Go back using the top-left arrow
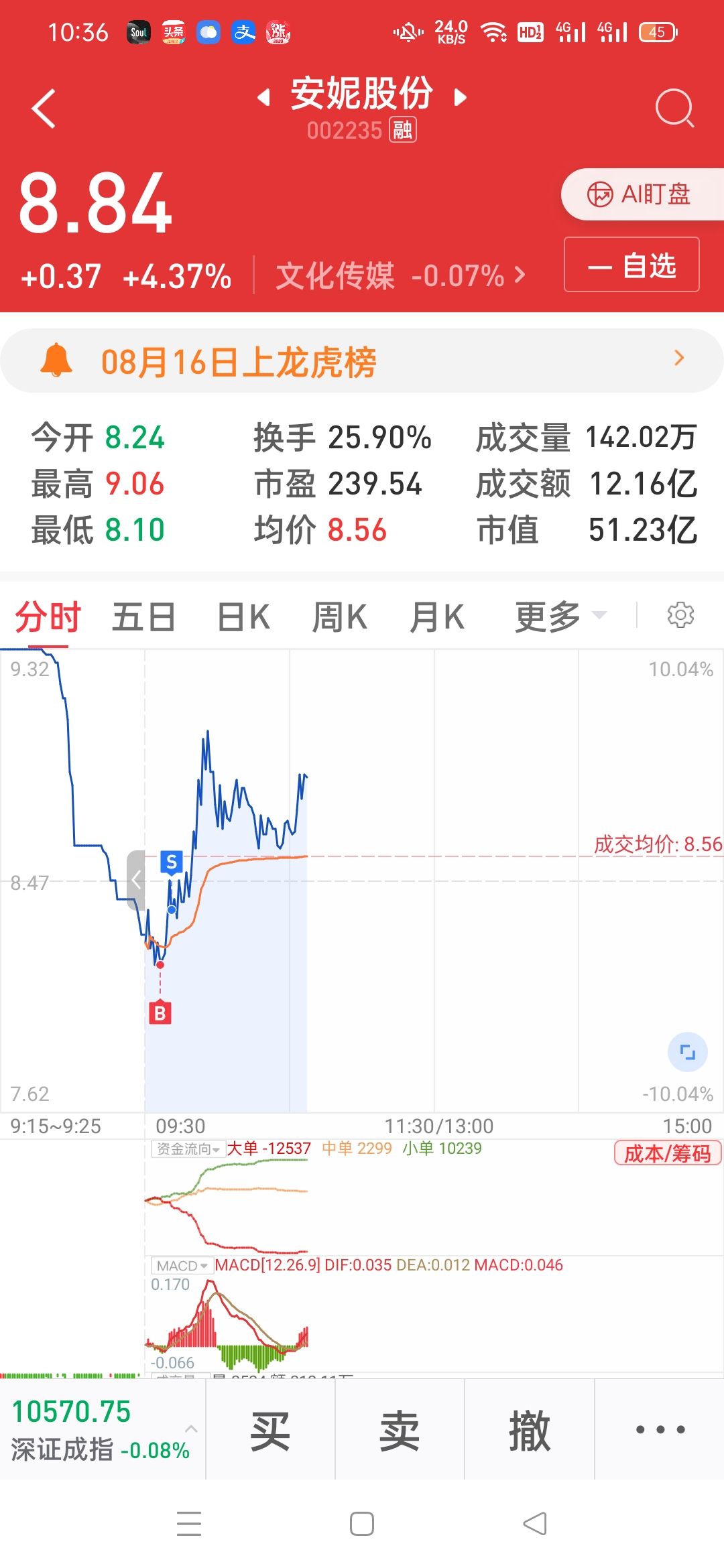724x1568 pixels. click(x=44, y=109)
